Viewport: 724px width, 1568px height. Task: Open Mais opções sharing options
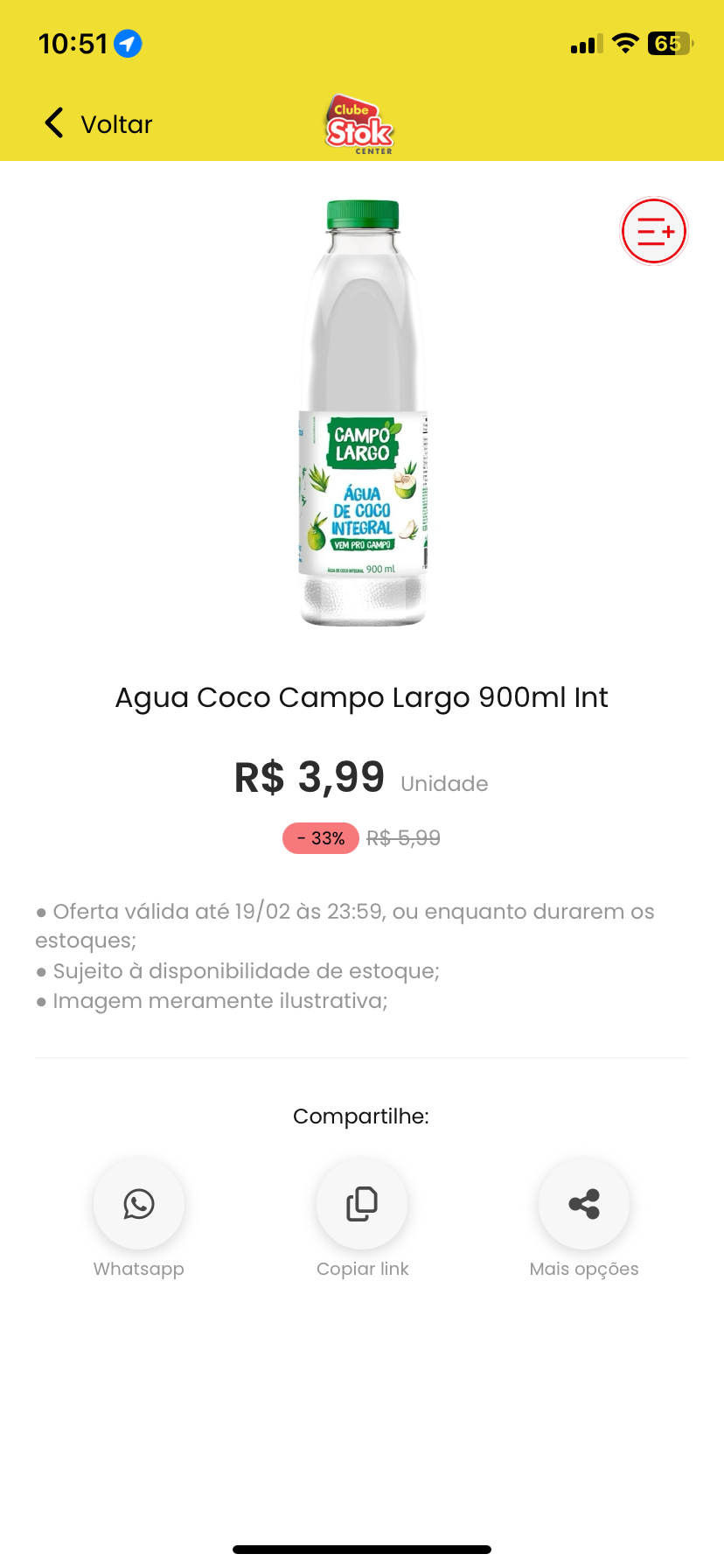584,1204
